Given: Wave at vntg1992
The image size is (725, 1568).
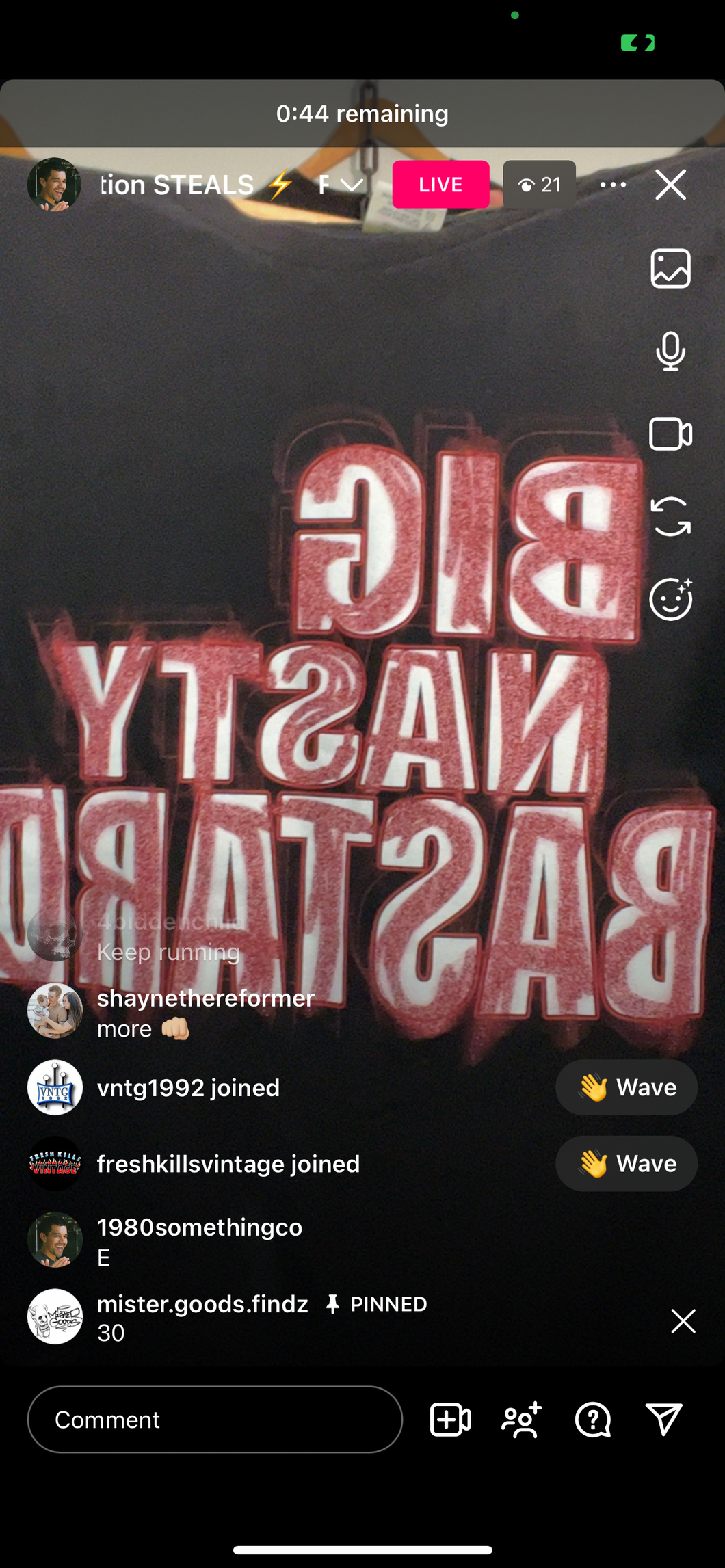Looking at the screenshot, I should (x=626, y=1087).
